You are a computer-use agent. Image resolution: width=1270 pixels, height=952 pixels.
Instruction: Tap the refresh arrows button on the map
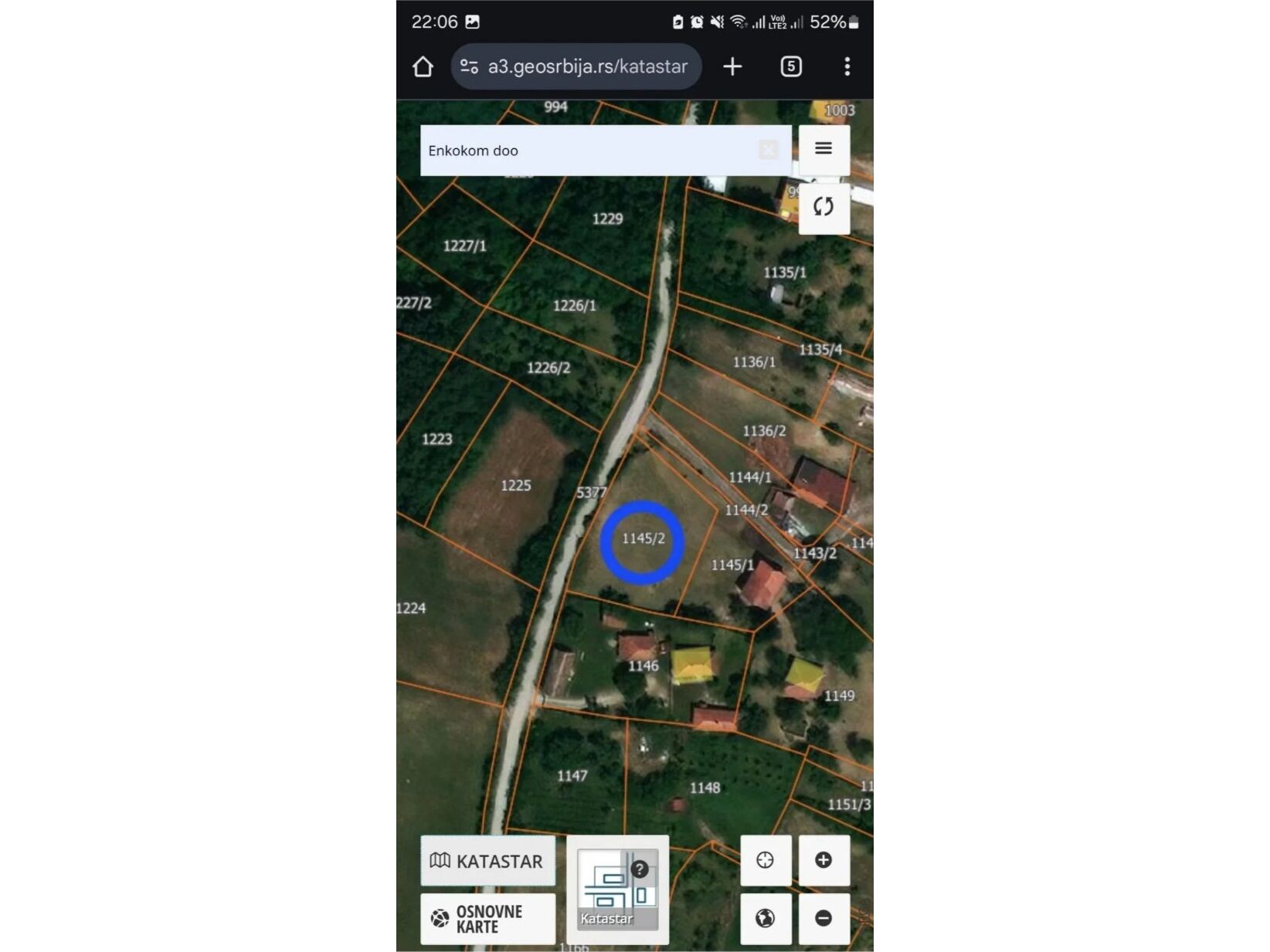(823, 207)
